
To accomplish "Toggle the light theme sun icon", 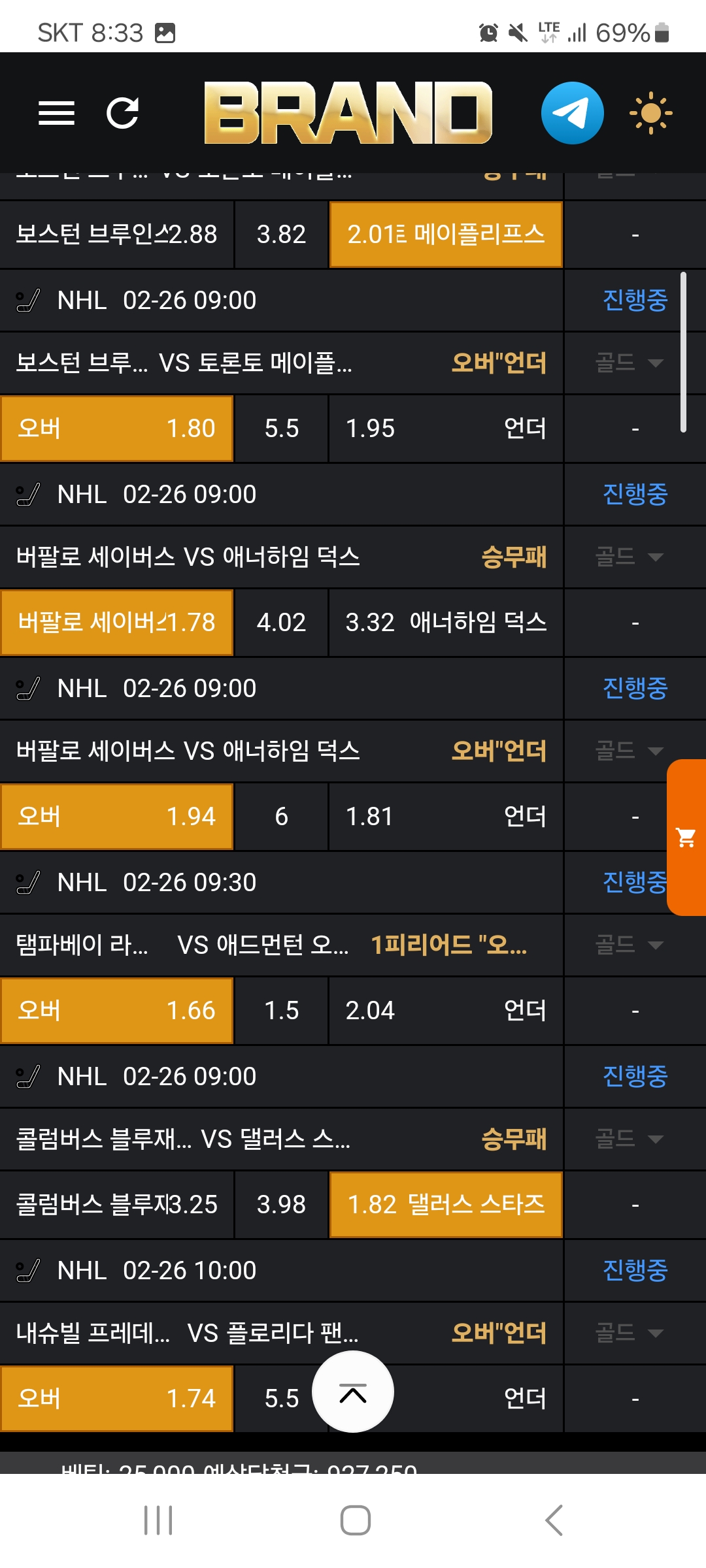I will (x=650, y=113).
